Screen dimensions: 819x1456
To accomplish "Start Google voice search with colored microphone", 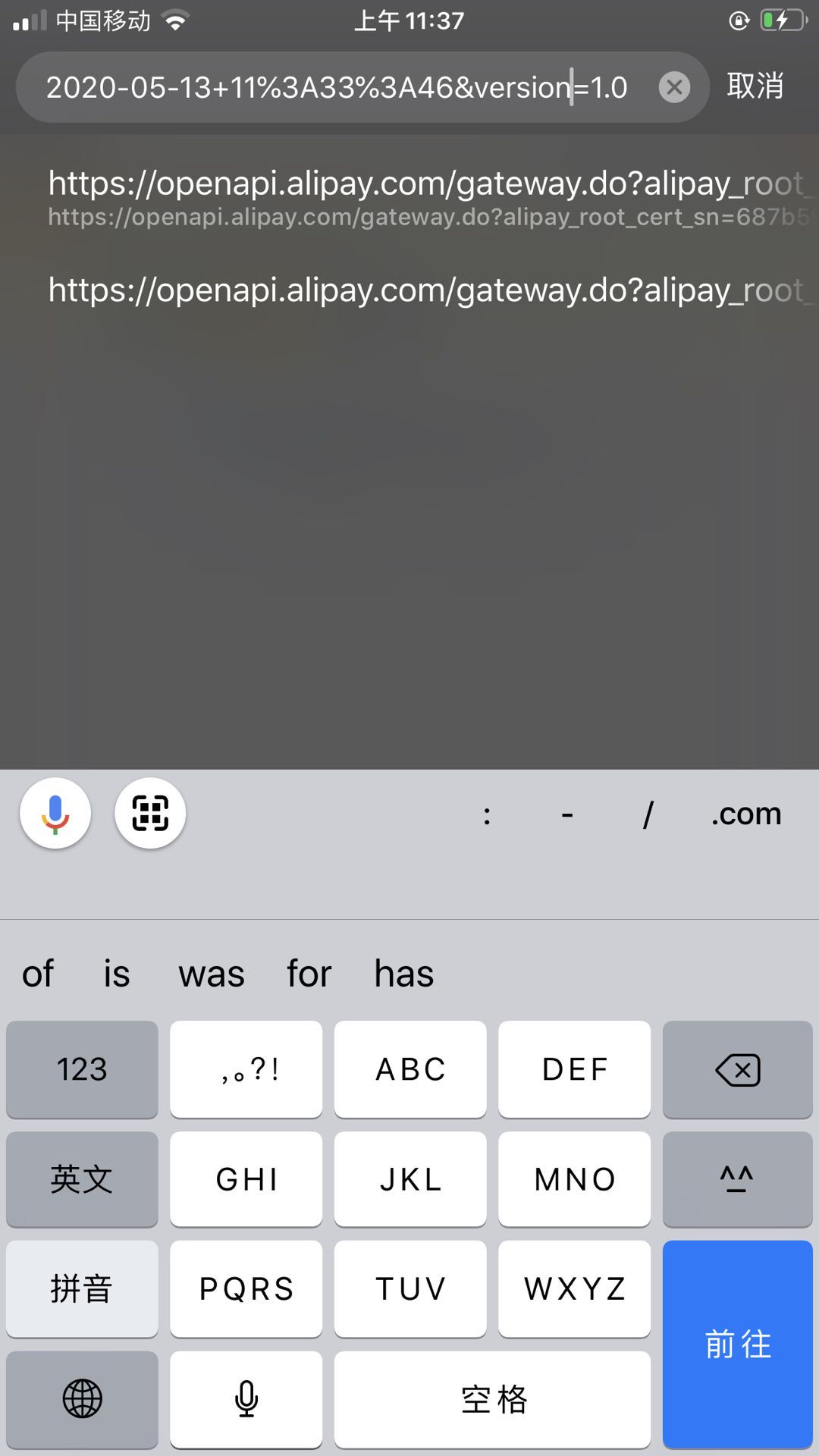I will [x=55, y=814].
